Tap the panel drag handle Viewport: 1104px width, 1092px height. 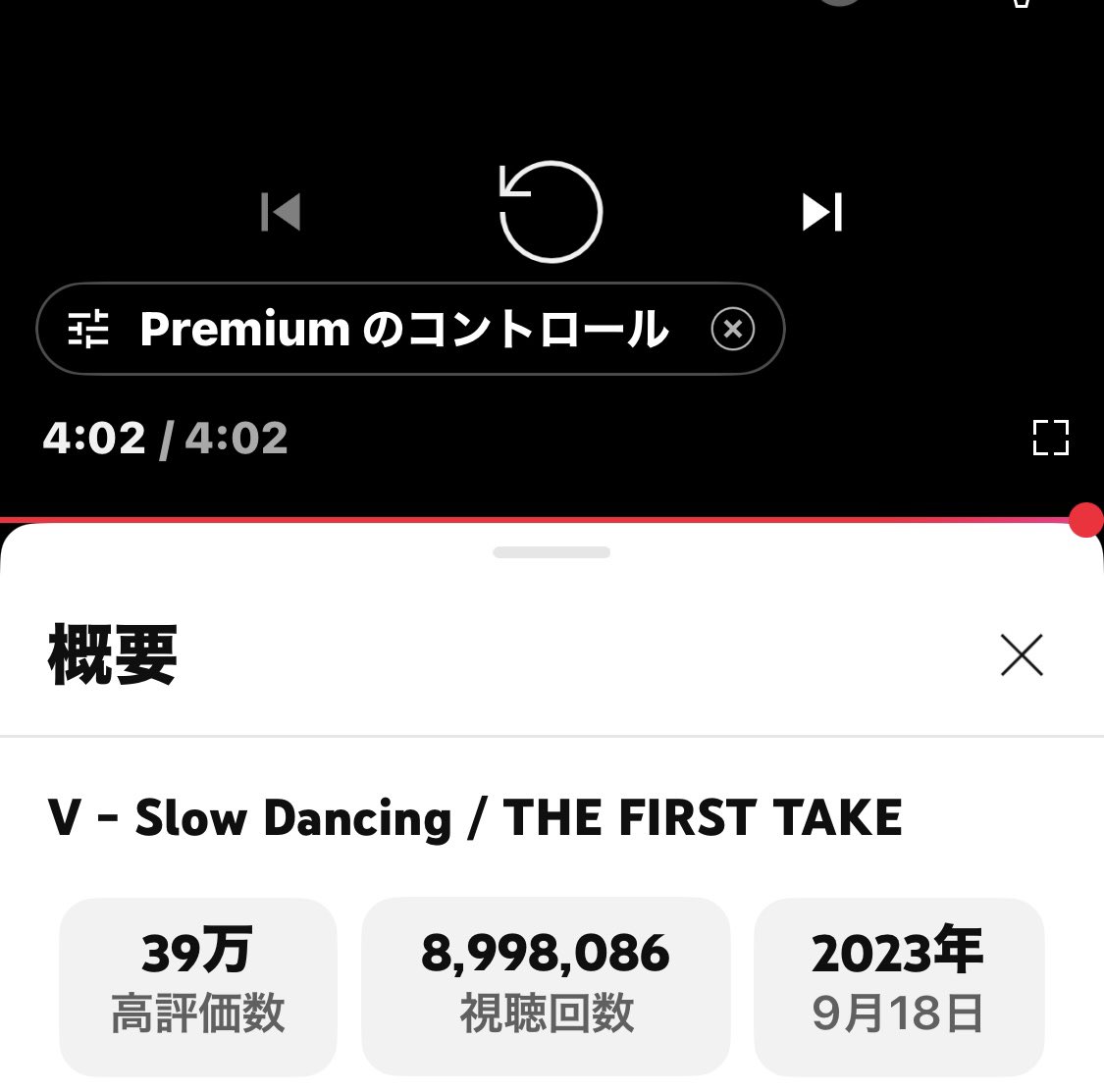552,552
